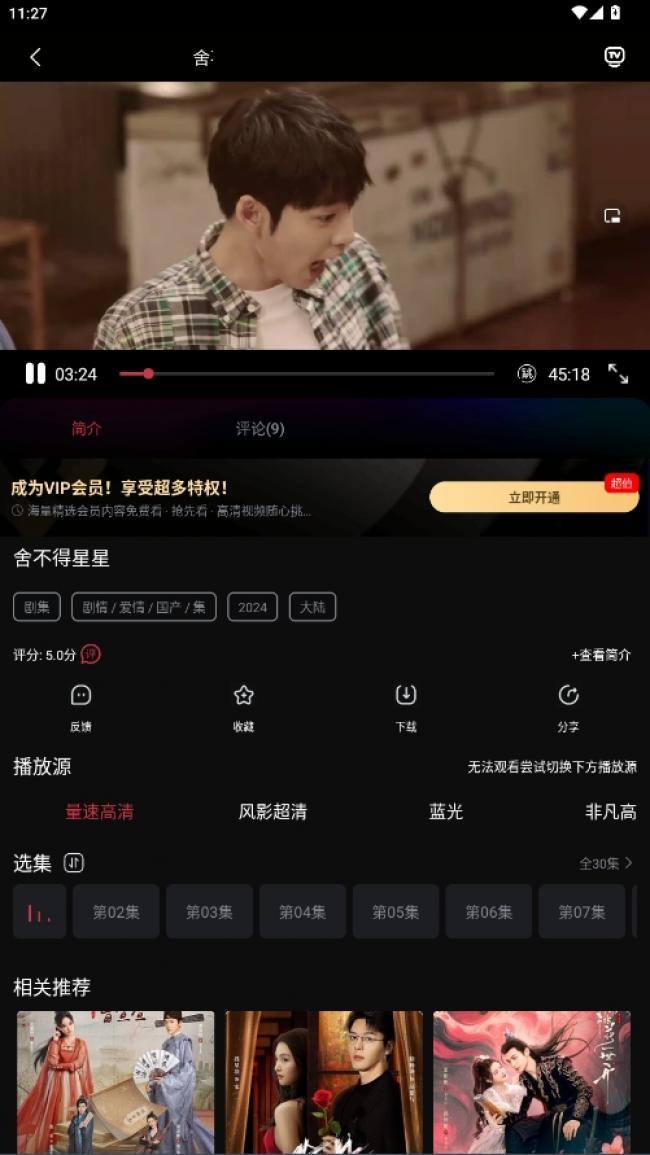Tap 下载 to download episode
The image size is (650, 1155).
pos(405,705)
